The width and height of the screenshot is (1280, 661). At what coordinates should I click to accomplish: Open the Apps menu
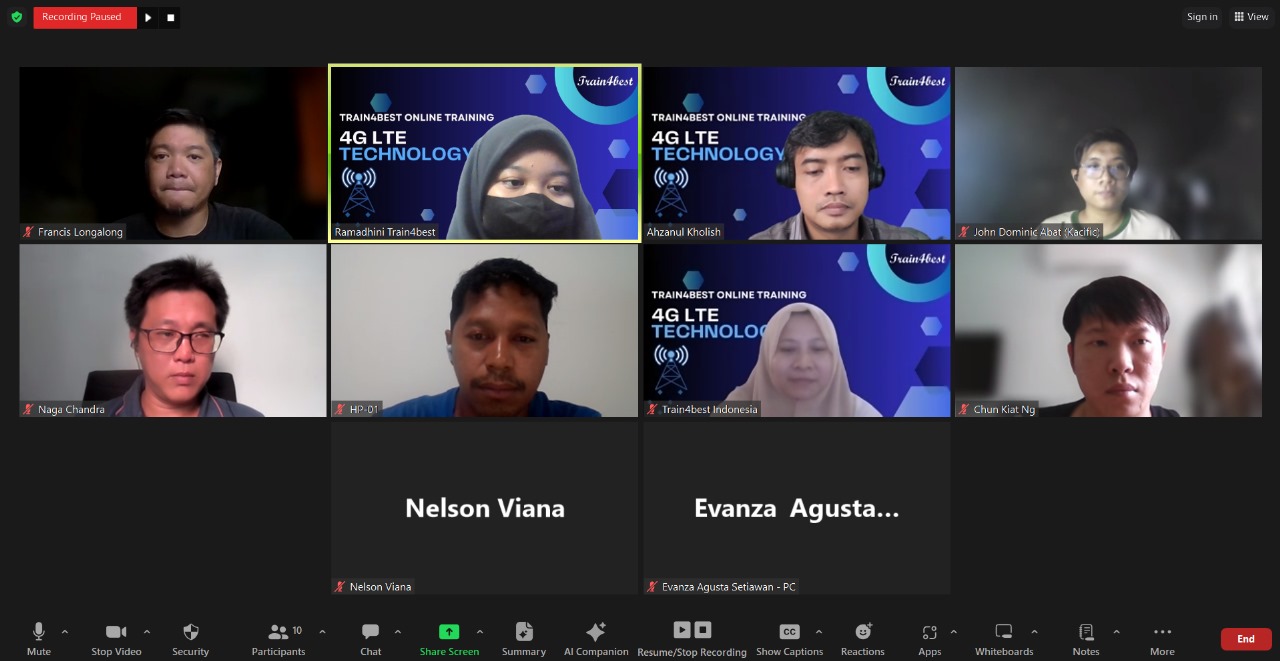pyautogui.click(x=929, y=638)
